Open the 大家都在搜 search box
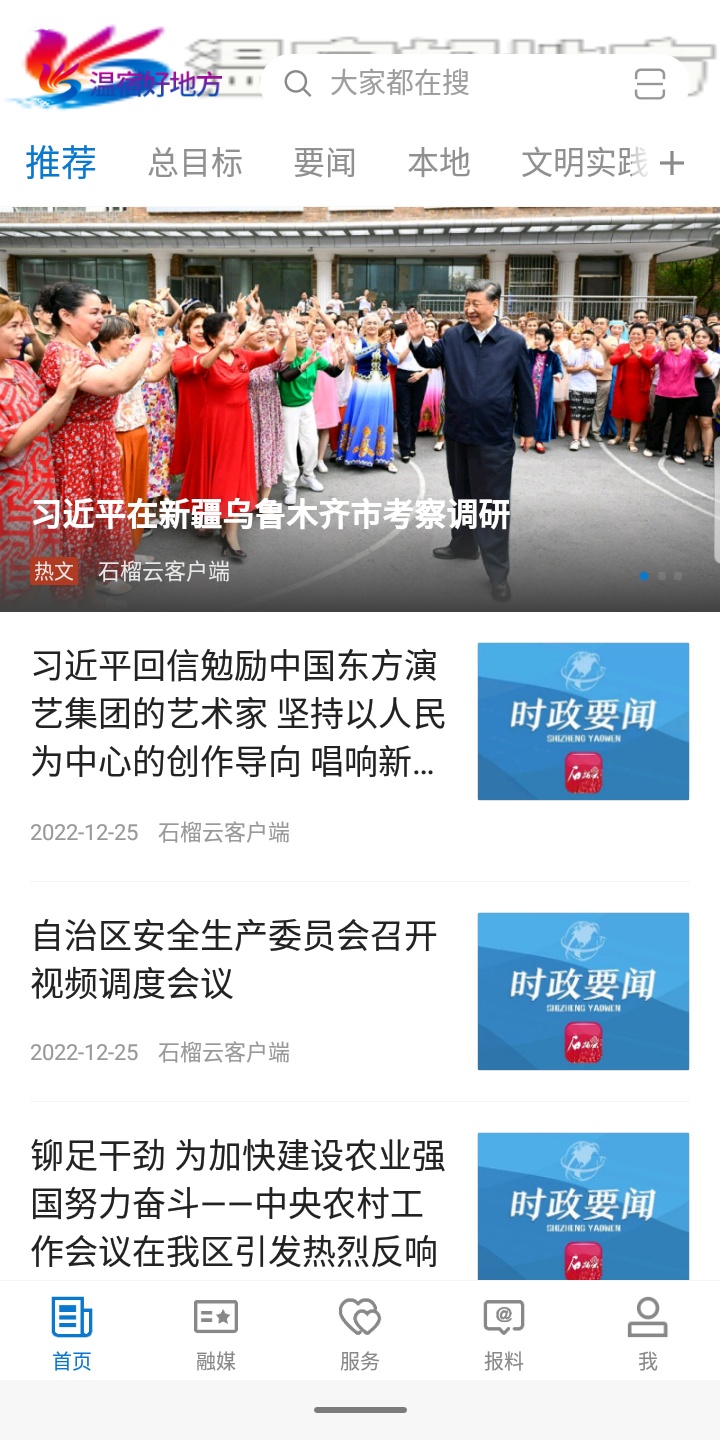The width and height of the screenshot is (720, 1440). tap(440, 83)
